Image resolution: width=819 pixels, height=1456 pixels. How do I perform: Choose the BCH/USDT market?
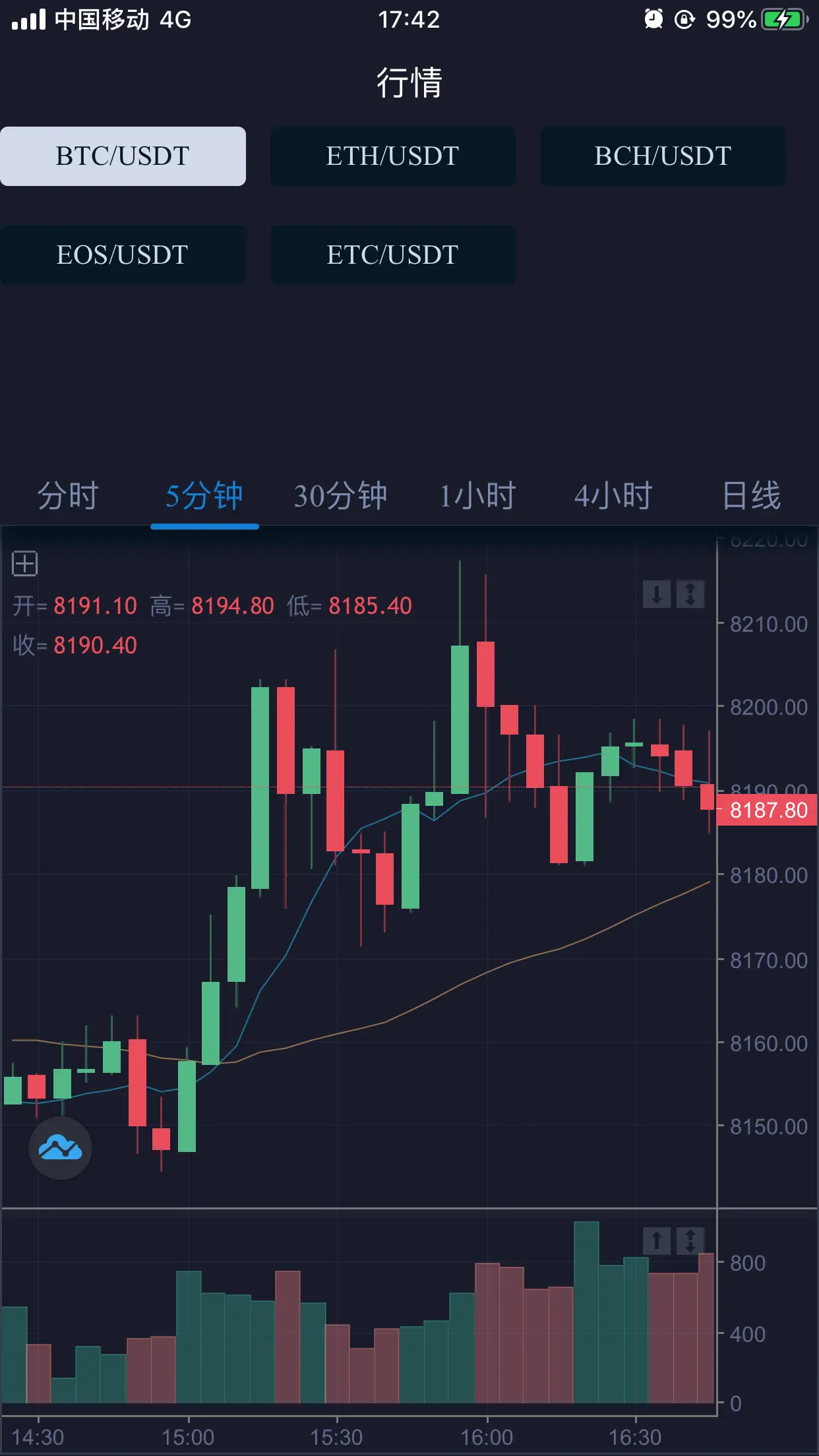[x=663, y=156]
